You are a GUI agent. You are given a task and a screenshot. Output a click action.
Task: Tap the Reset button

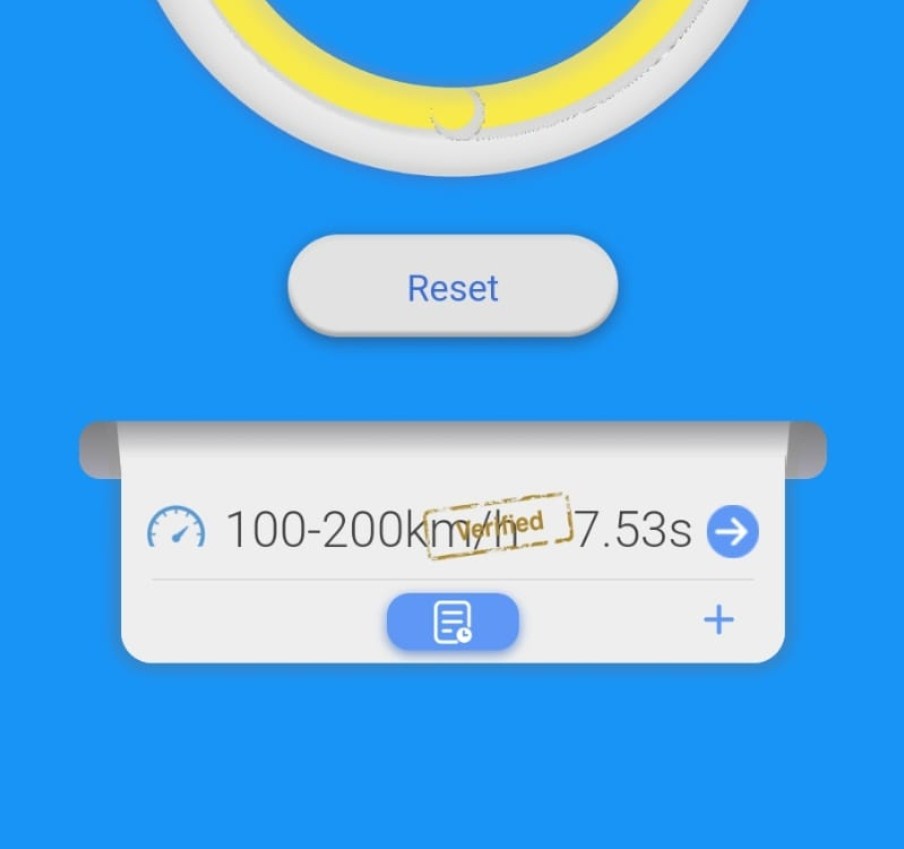pos(453,288)
